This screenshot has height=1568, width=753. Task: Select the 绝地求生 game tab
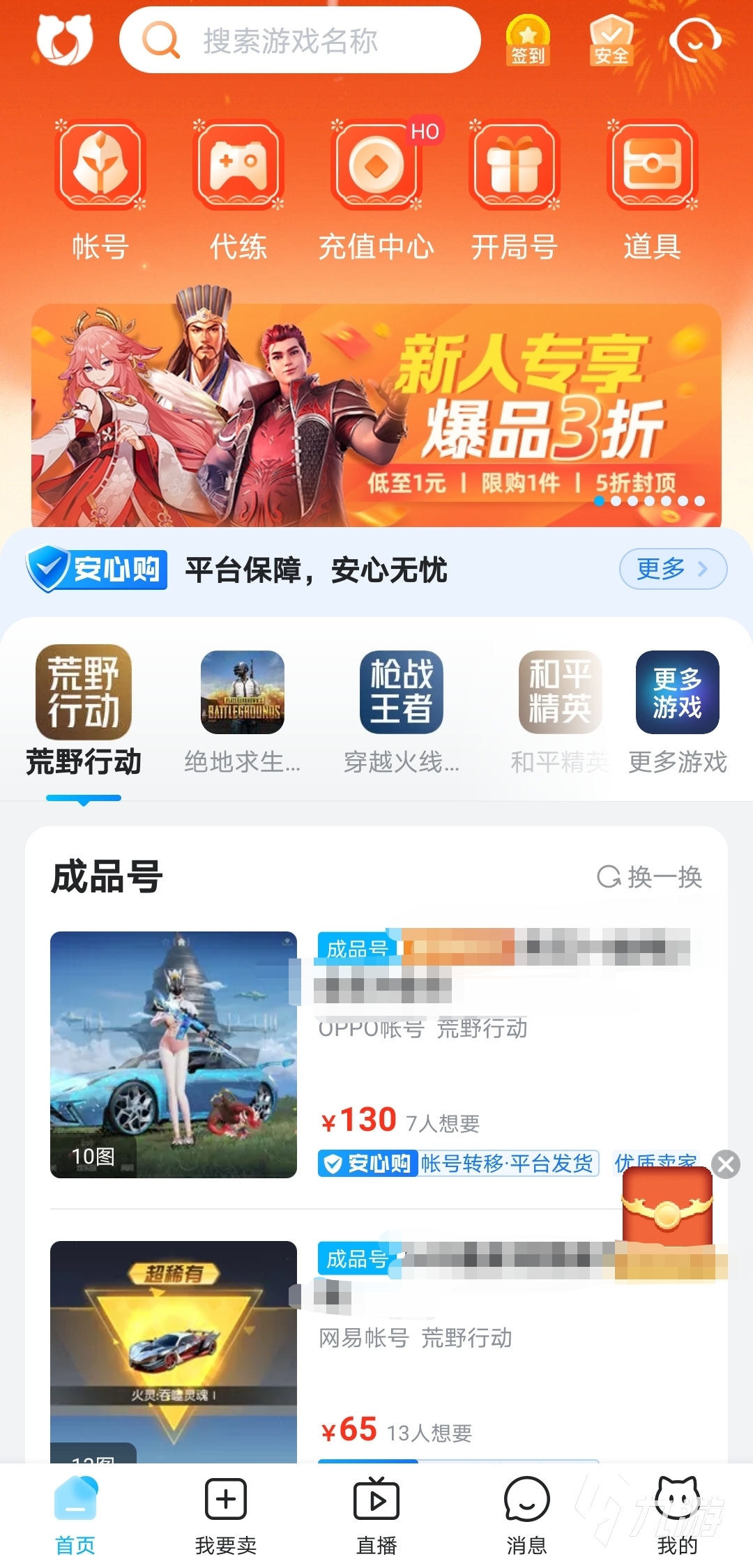coord(242,711)
